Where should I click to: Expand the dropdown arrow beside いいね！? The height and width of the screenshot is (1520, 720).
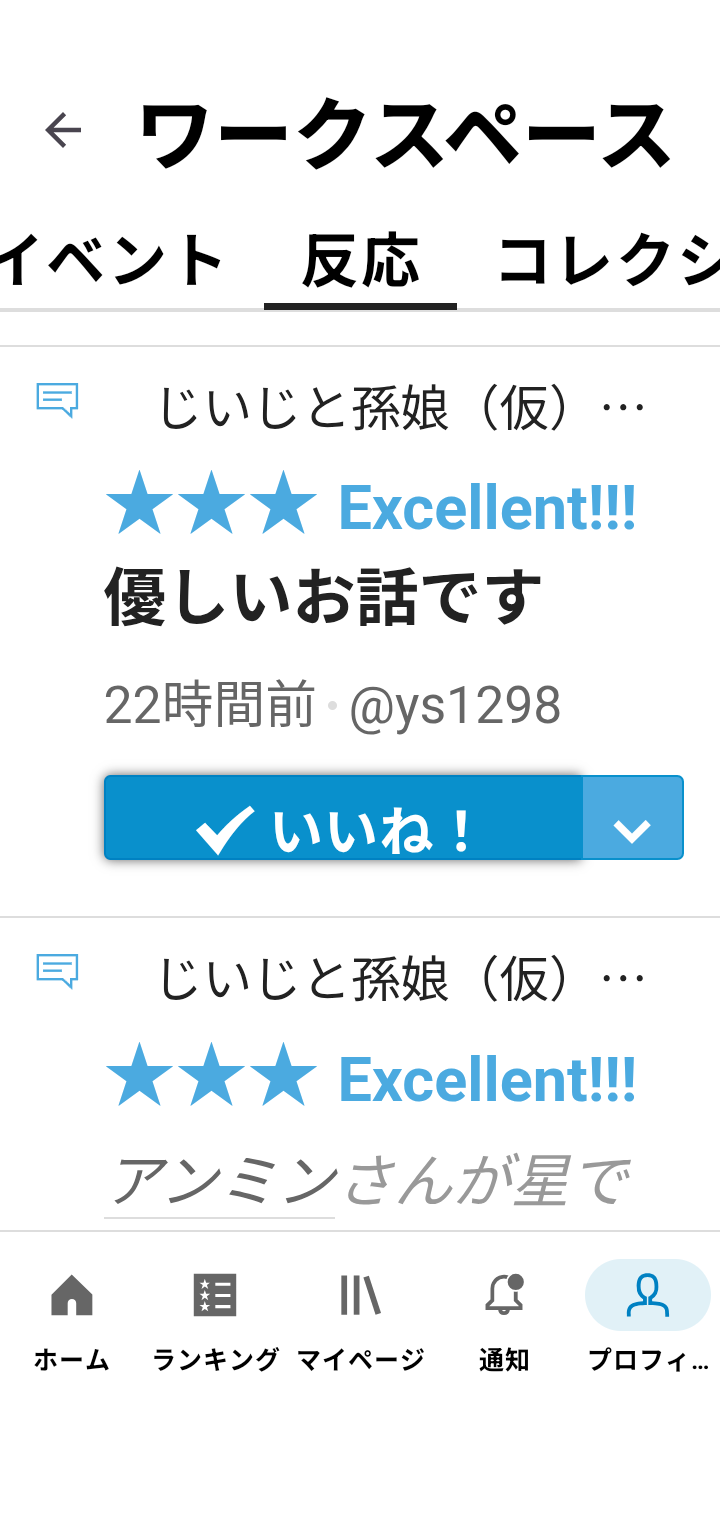[632, 818]
